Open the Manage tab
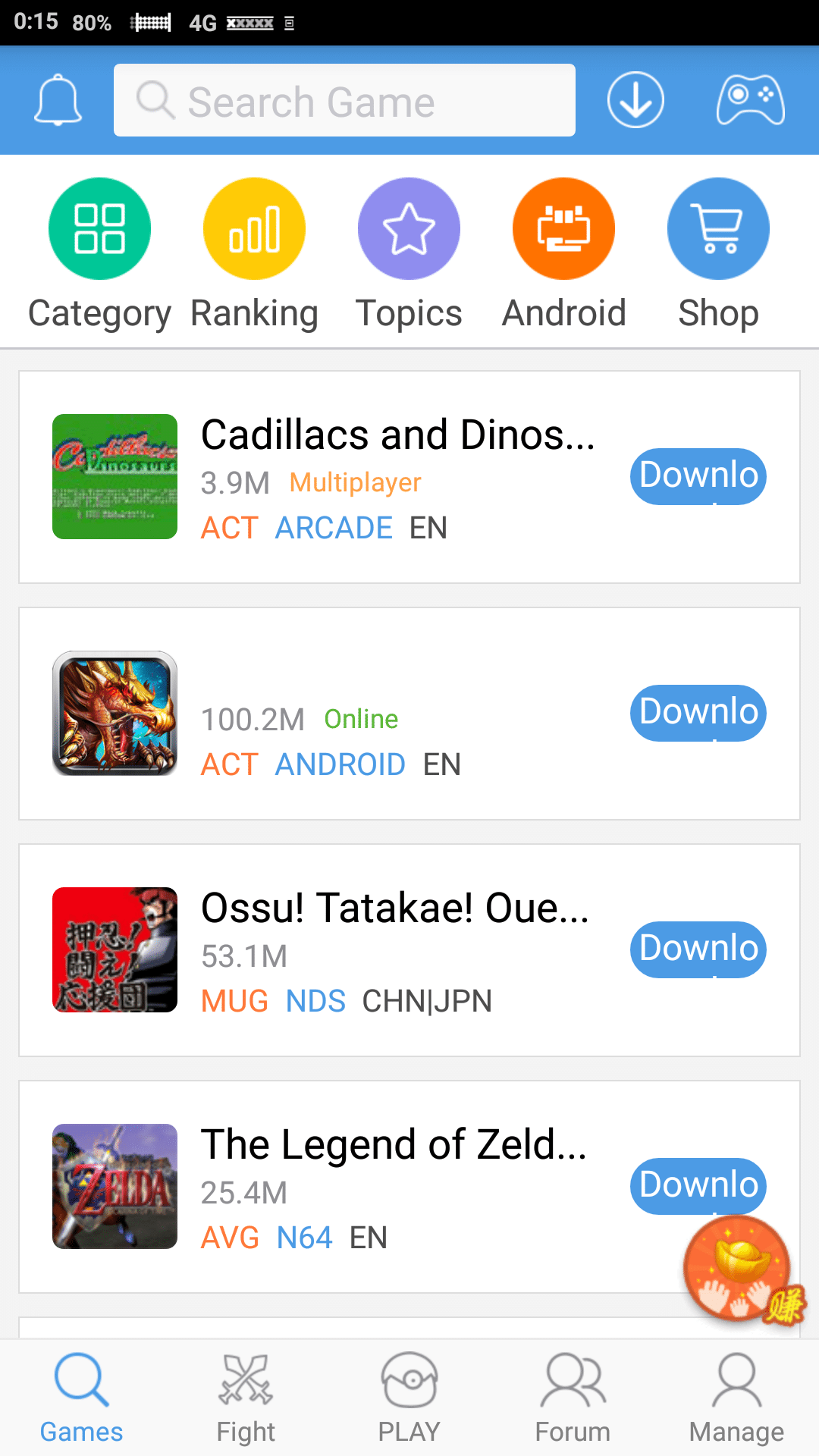Screen dimensions: 819x1456 (736, 1399)
